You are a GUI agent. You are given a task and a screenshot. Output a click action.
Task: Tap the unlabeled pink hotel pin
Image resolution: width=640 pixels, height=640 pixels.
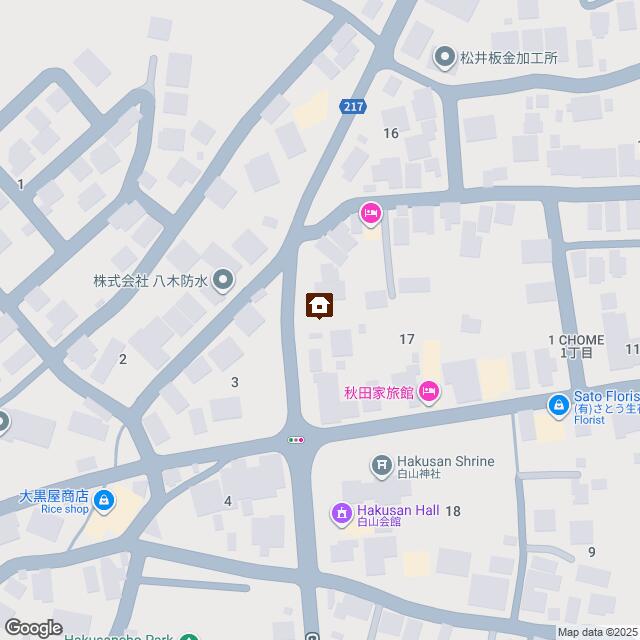pos(370,212)
